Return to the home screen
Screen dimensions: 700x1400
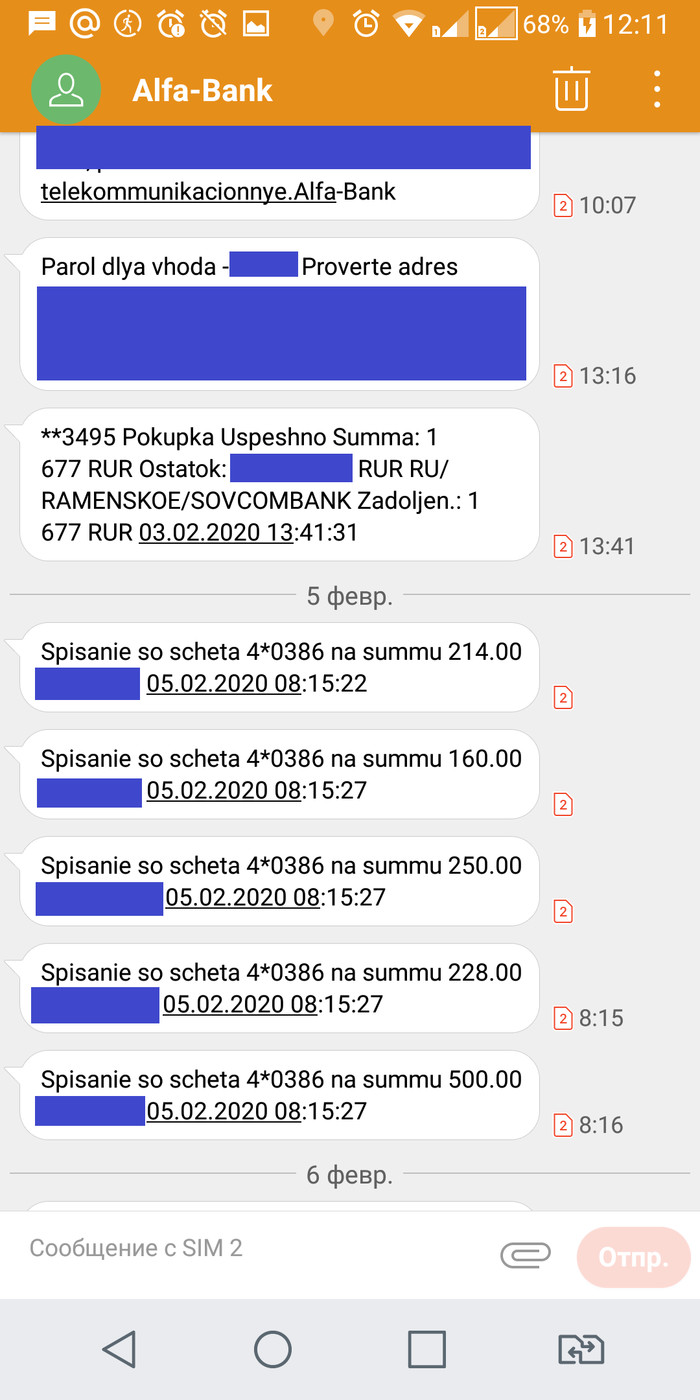(273, 1350)
